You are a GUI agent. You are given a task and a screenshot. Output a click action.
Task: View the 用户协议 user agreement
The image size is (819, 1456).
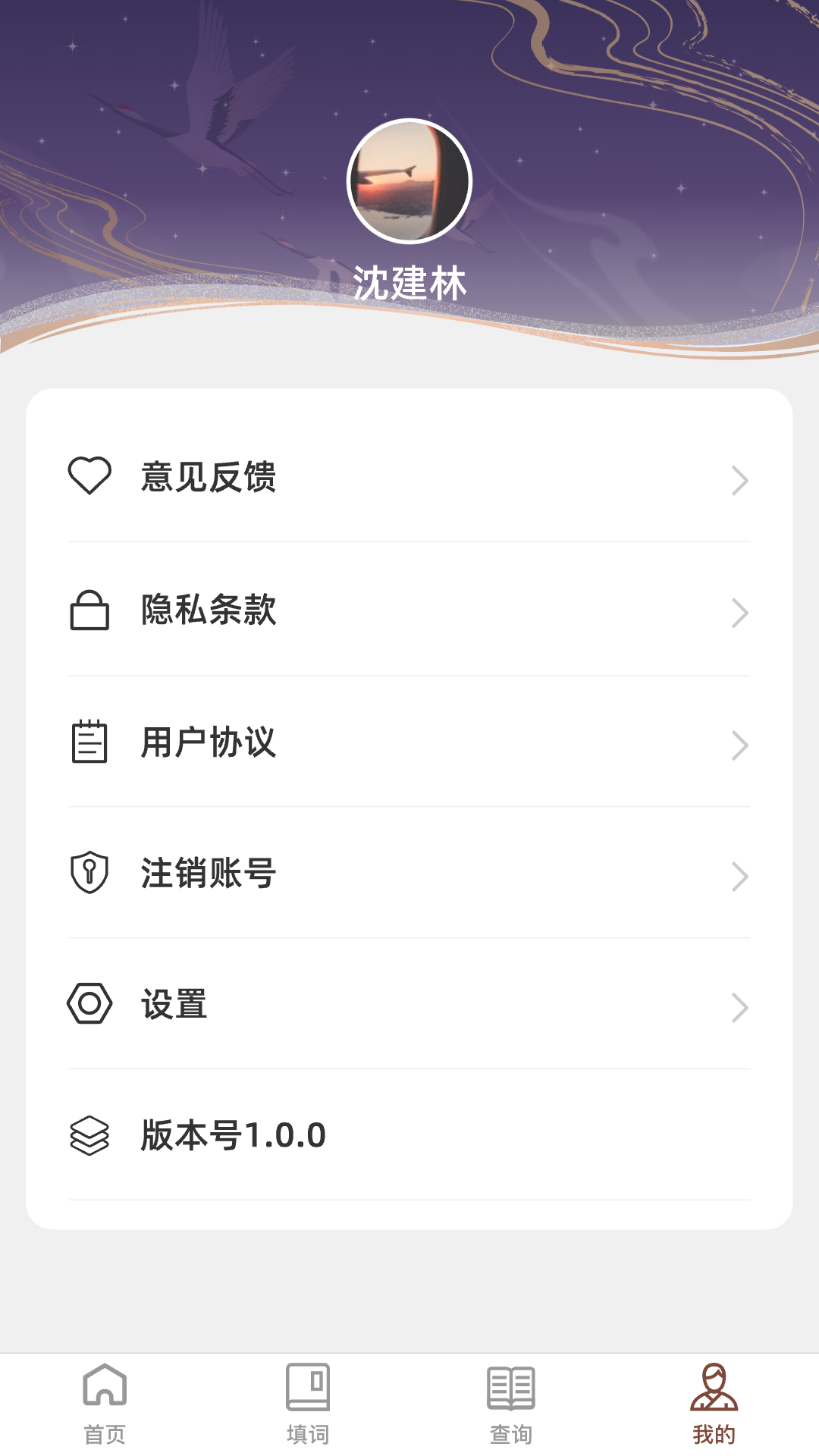pos(409,742)
